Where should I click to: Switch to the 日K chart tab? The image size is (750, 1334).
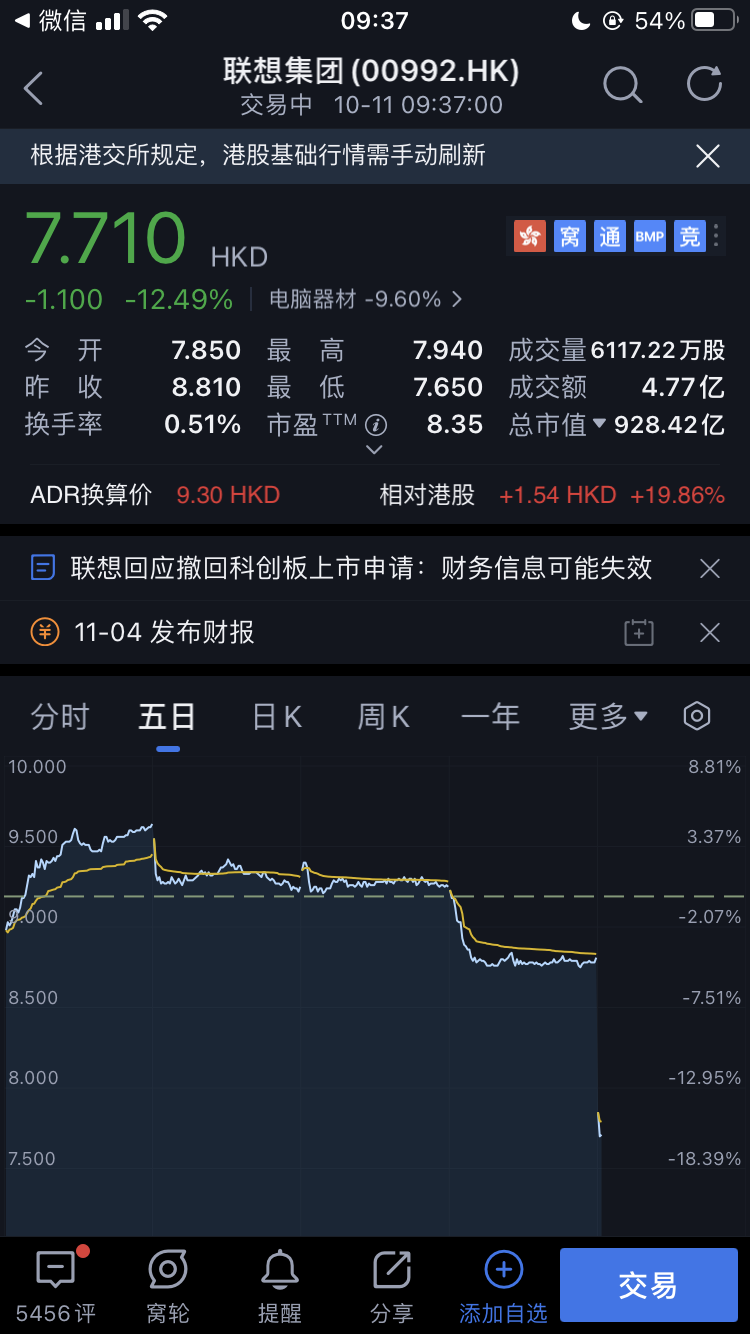[274, 715]
